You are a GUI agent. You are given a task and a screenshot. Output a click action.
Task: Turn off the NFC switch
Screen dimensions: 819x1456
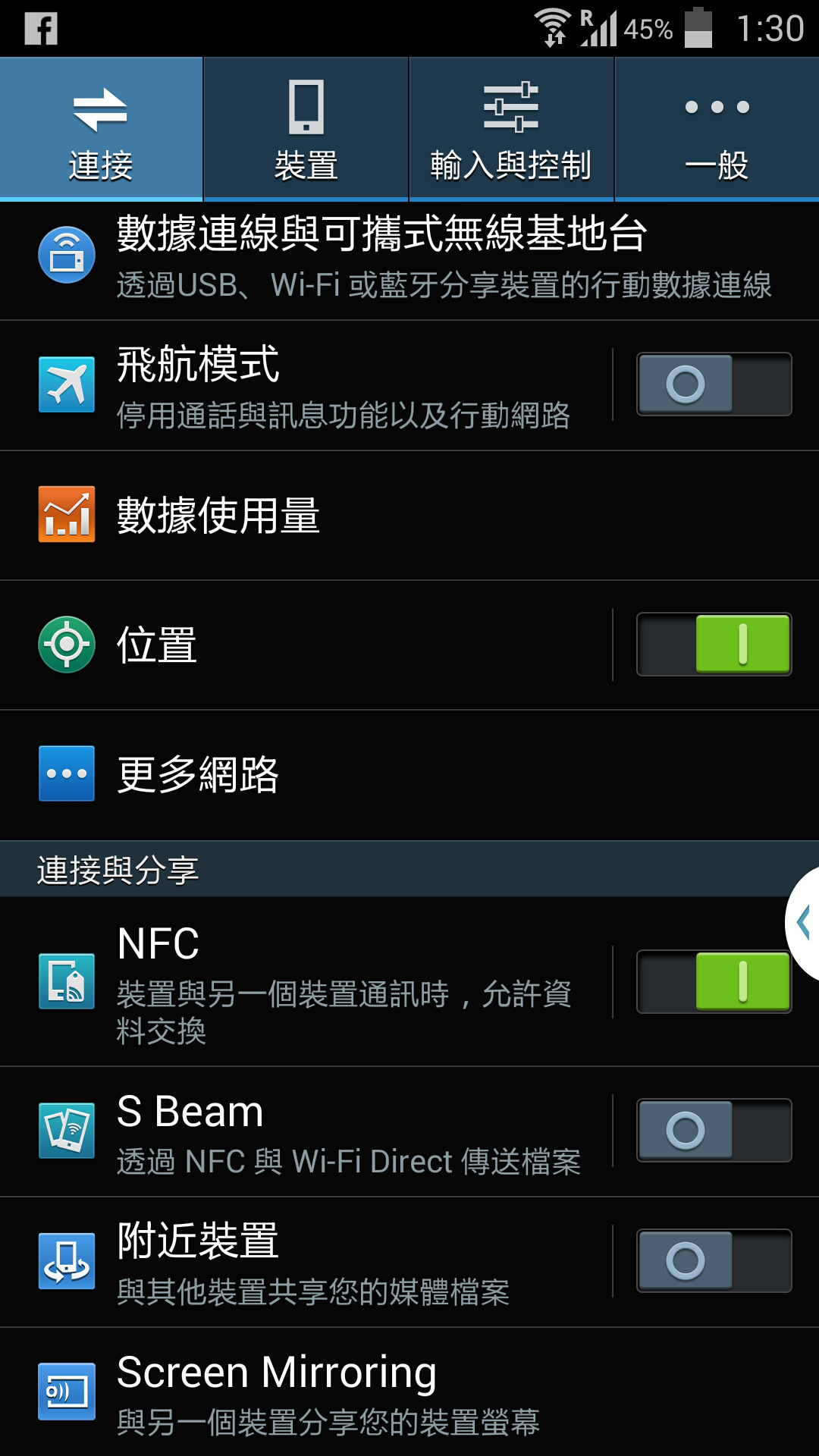(x=714, y=982)
